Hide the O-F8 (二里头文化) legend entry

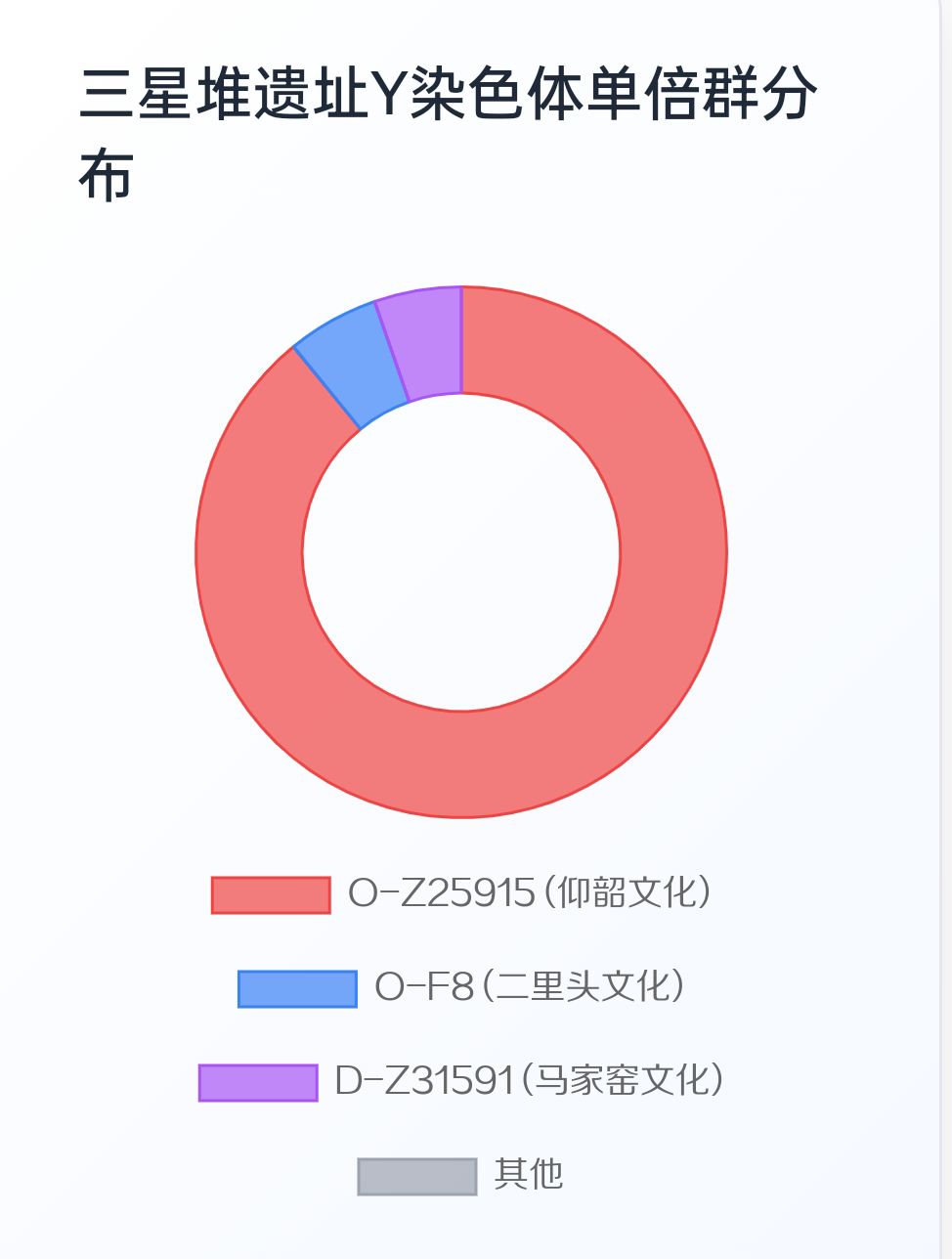tap(460, 988)
